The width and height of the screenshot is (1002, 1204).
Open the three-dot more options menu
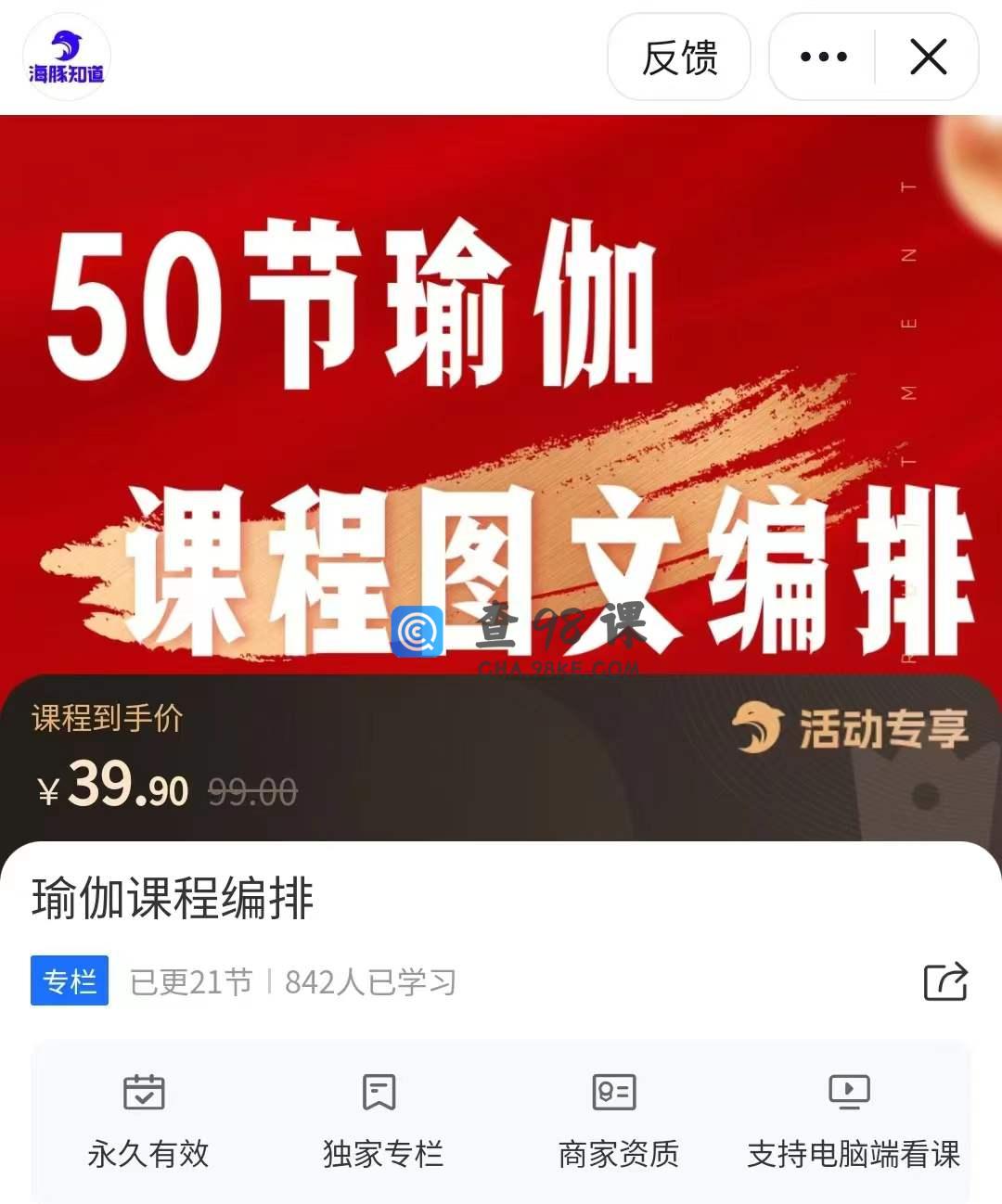tap(823, 58)
